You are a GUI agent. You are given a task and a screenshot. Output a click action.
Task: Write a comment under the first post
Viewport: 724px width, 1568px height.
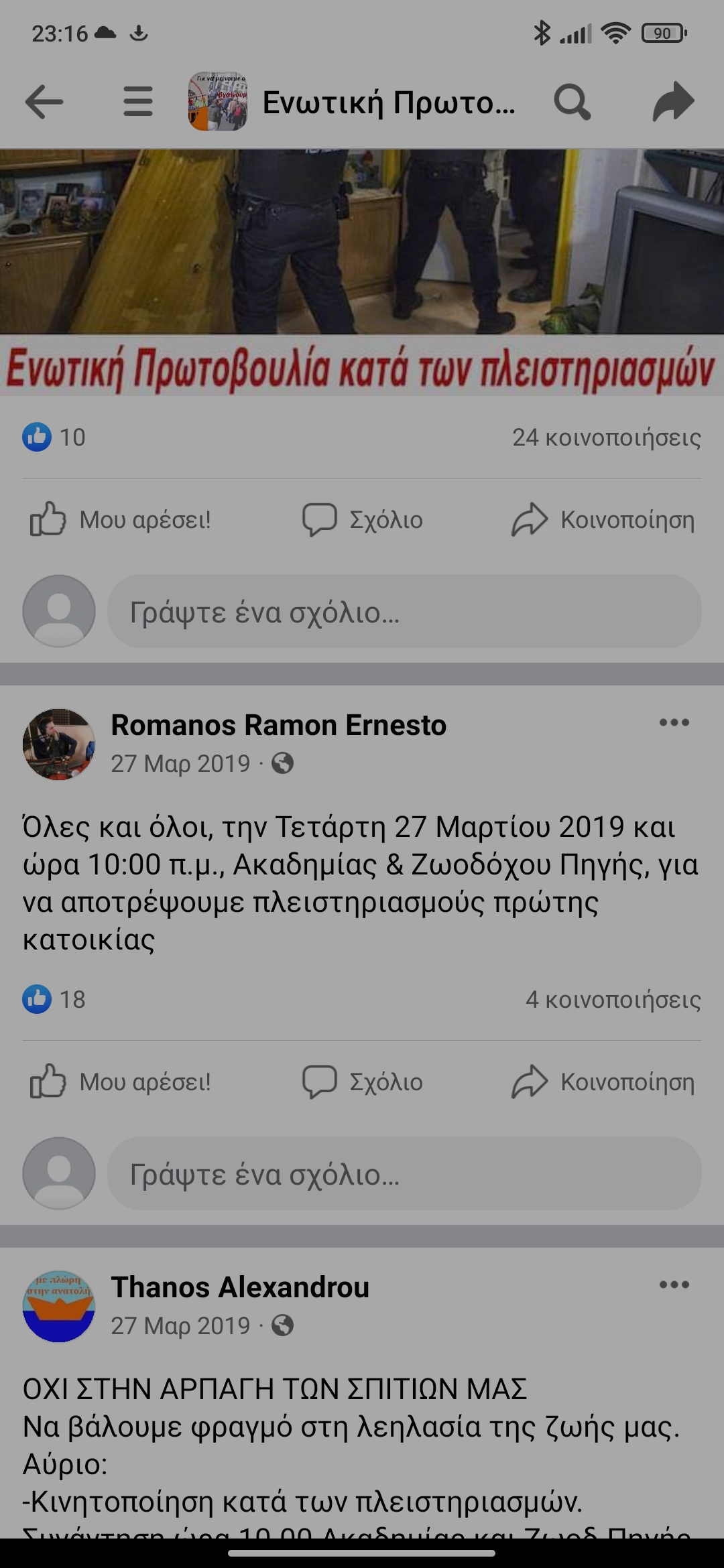pos(404,611)
